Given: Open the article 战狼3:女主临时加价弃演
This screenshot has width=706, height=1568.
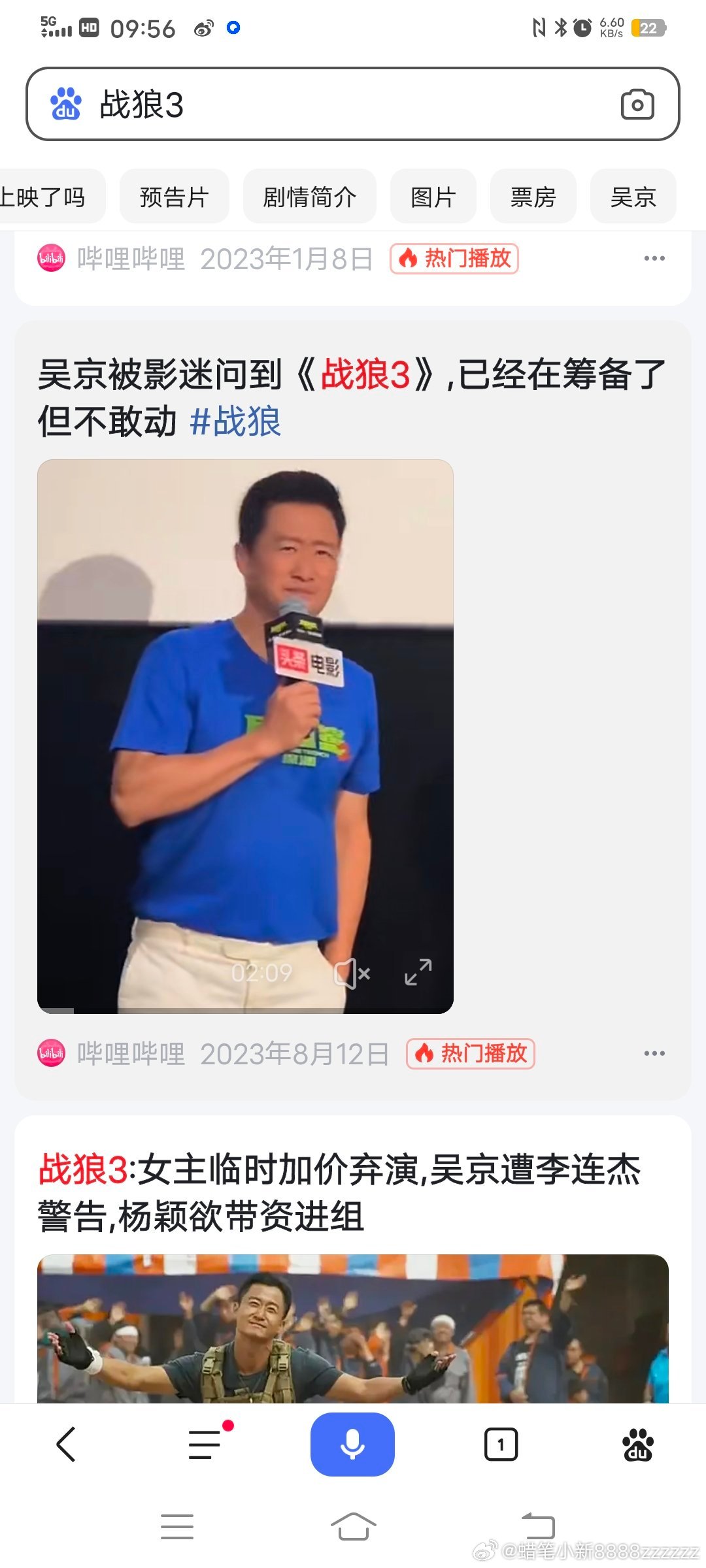Looking at the screenshot, I should [x=340, y=1193].
